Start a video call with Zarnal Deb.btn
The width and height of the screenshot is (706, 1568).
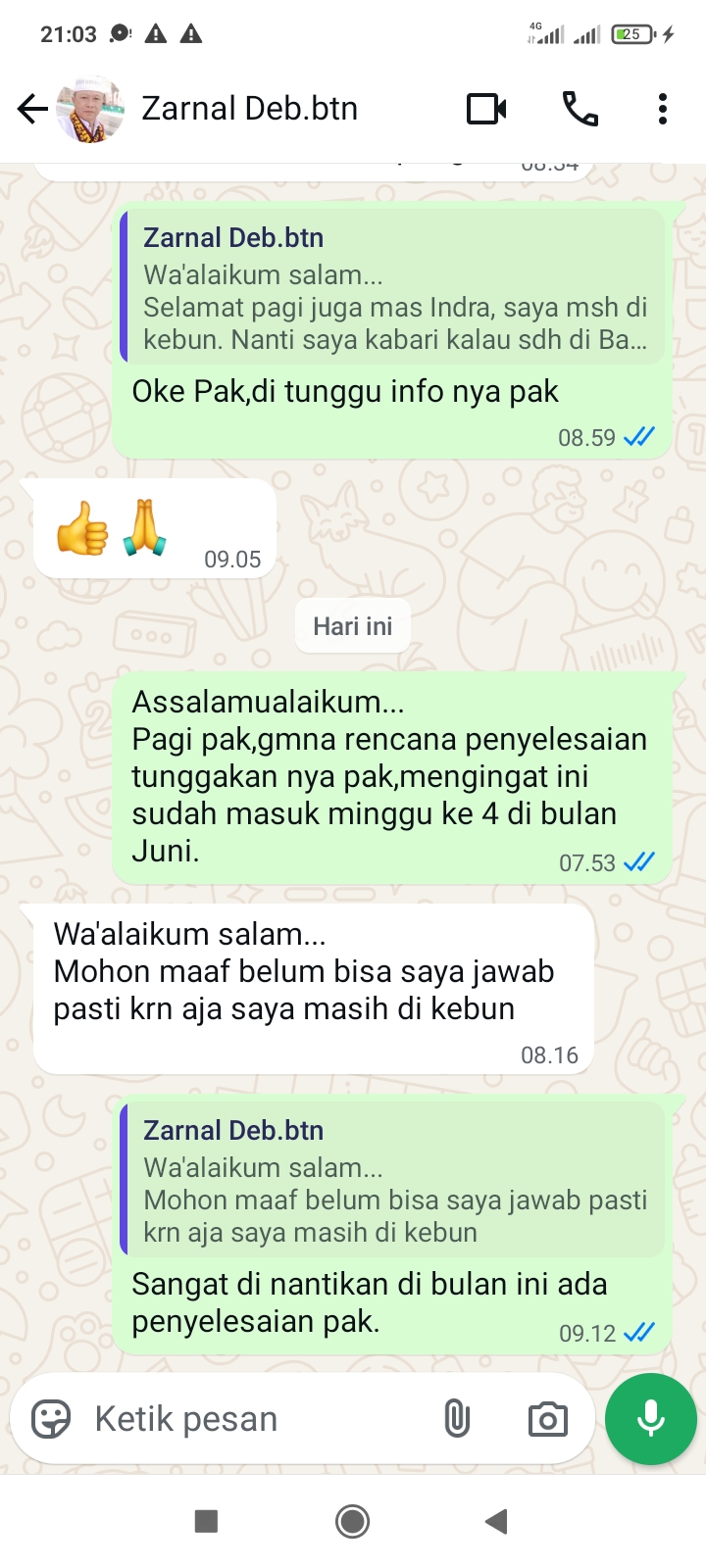point(486,109)
